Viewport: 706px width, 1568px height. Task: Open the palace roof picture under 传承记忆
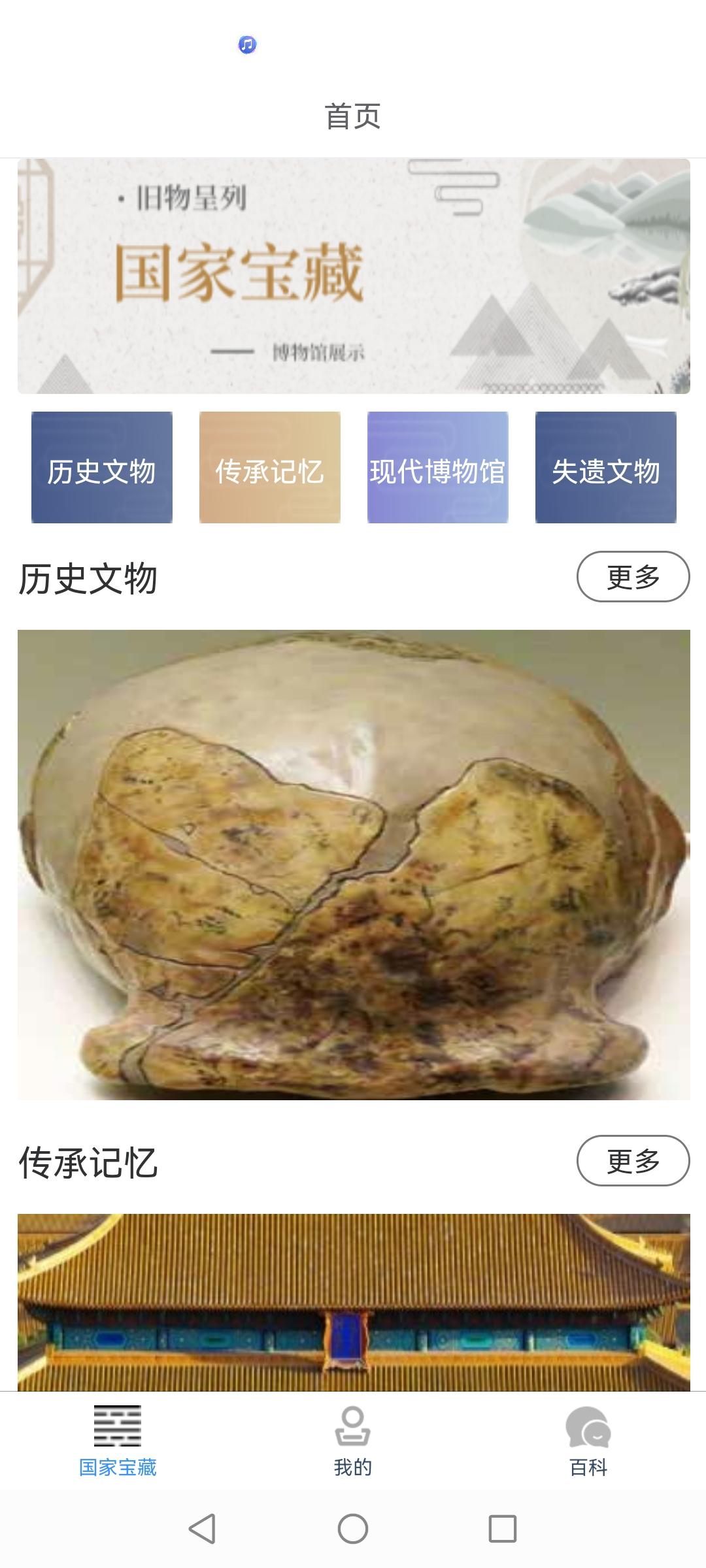pos(353,1301)
